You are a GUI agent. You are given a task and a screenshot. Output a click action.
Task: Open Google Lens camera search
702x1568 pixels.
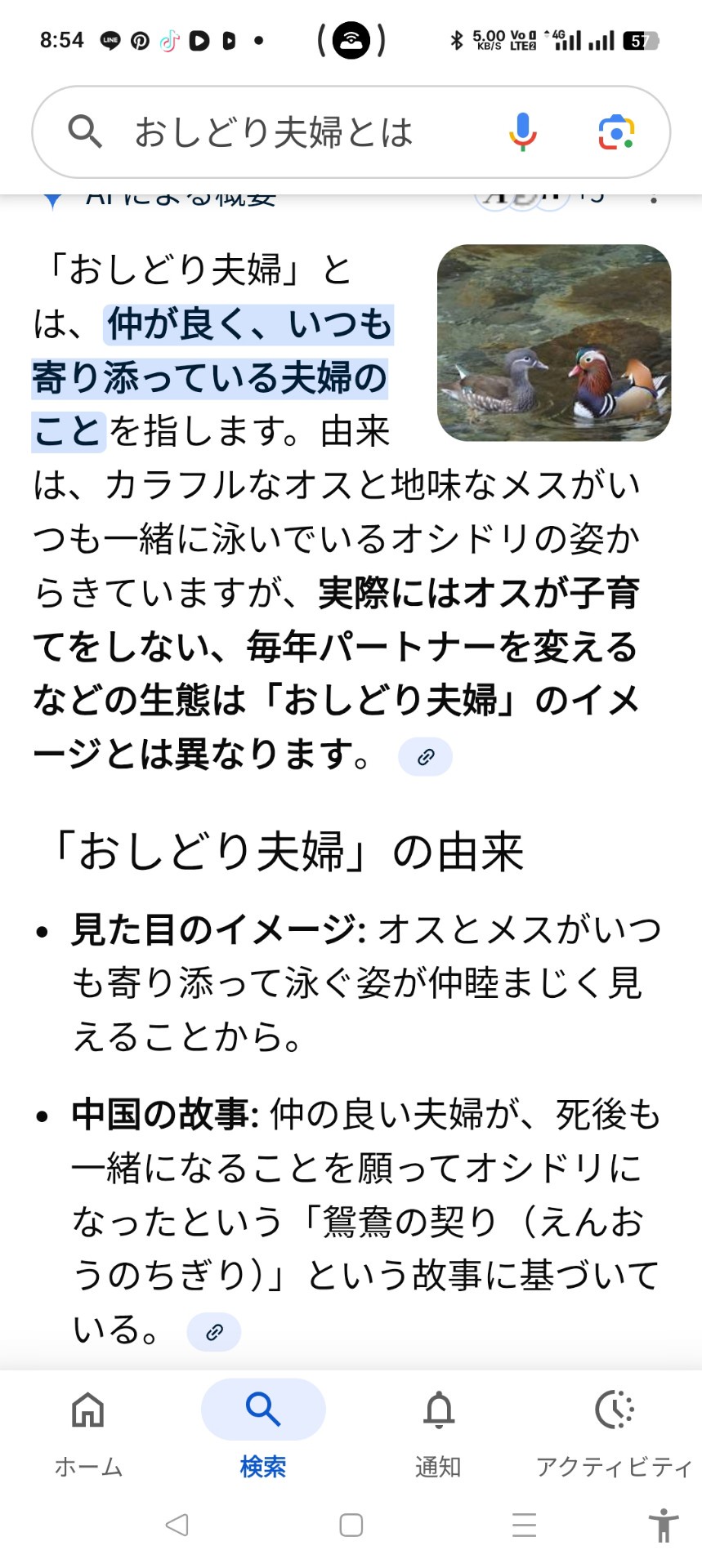[616, 132]
